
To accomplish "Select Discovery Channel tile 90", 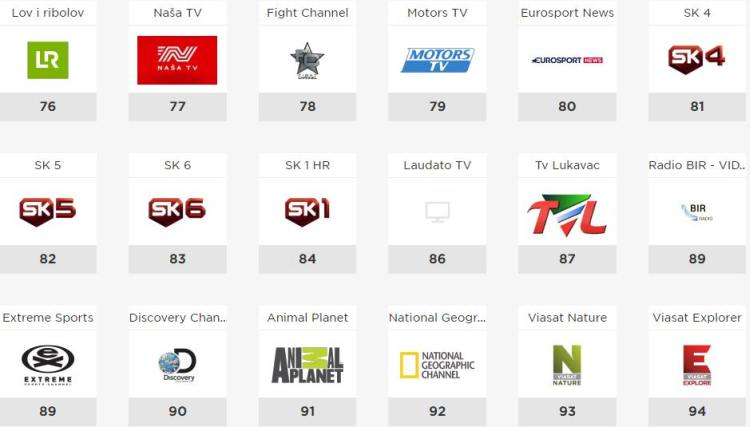I will click(x=177, y=365).
